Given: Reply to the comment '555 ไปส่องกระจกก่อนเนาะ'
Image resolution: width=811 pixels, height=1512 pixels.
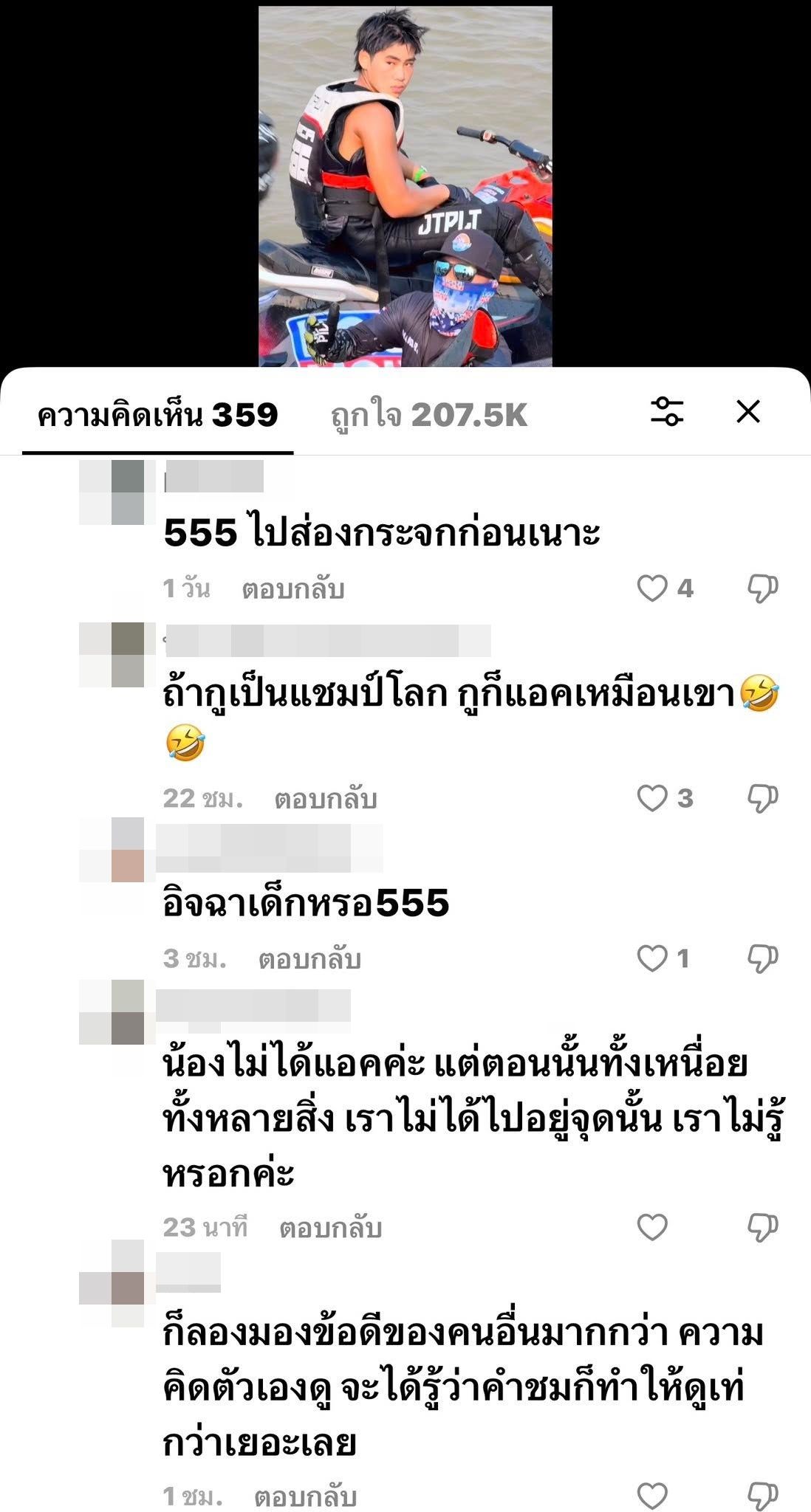Looking at the screenshot, I should pyautogui.click(x=293, y=589).
